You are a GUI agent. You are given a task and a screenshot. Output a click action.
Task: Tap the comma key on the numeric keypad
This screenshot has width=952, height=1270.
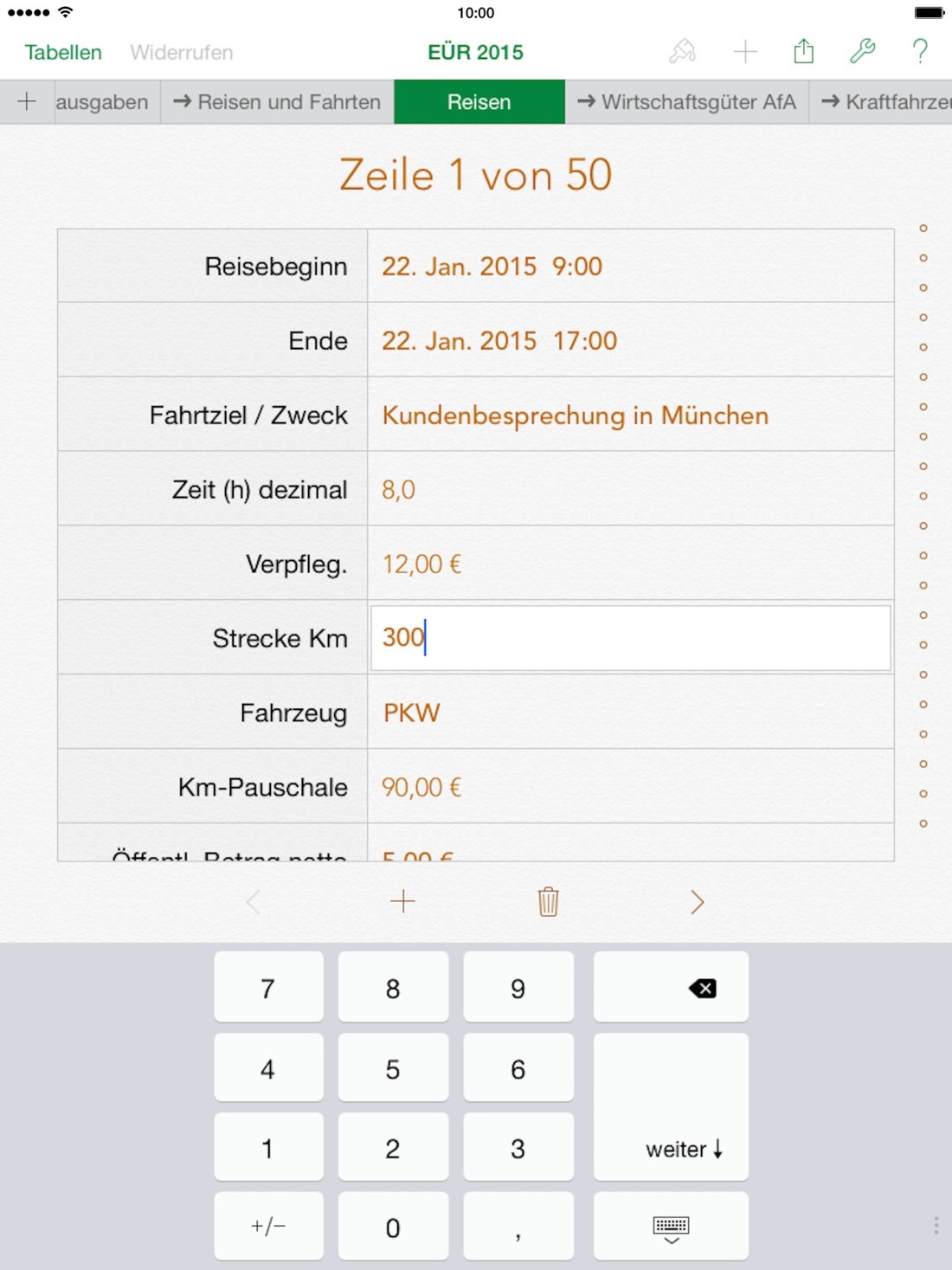(518, 1226)
